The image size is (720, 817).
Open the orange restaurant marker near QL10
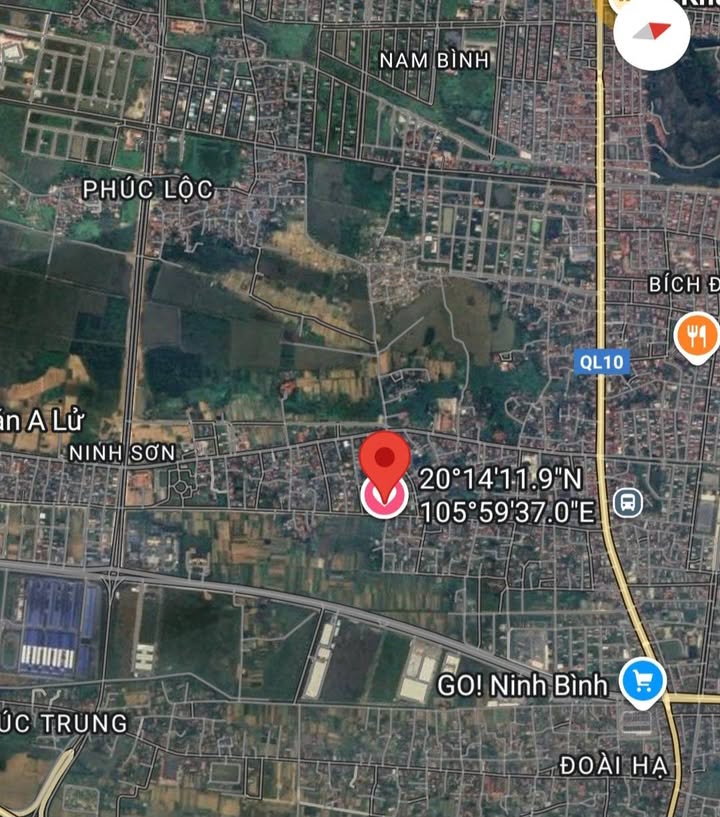tap(697, 336)
